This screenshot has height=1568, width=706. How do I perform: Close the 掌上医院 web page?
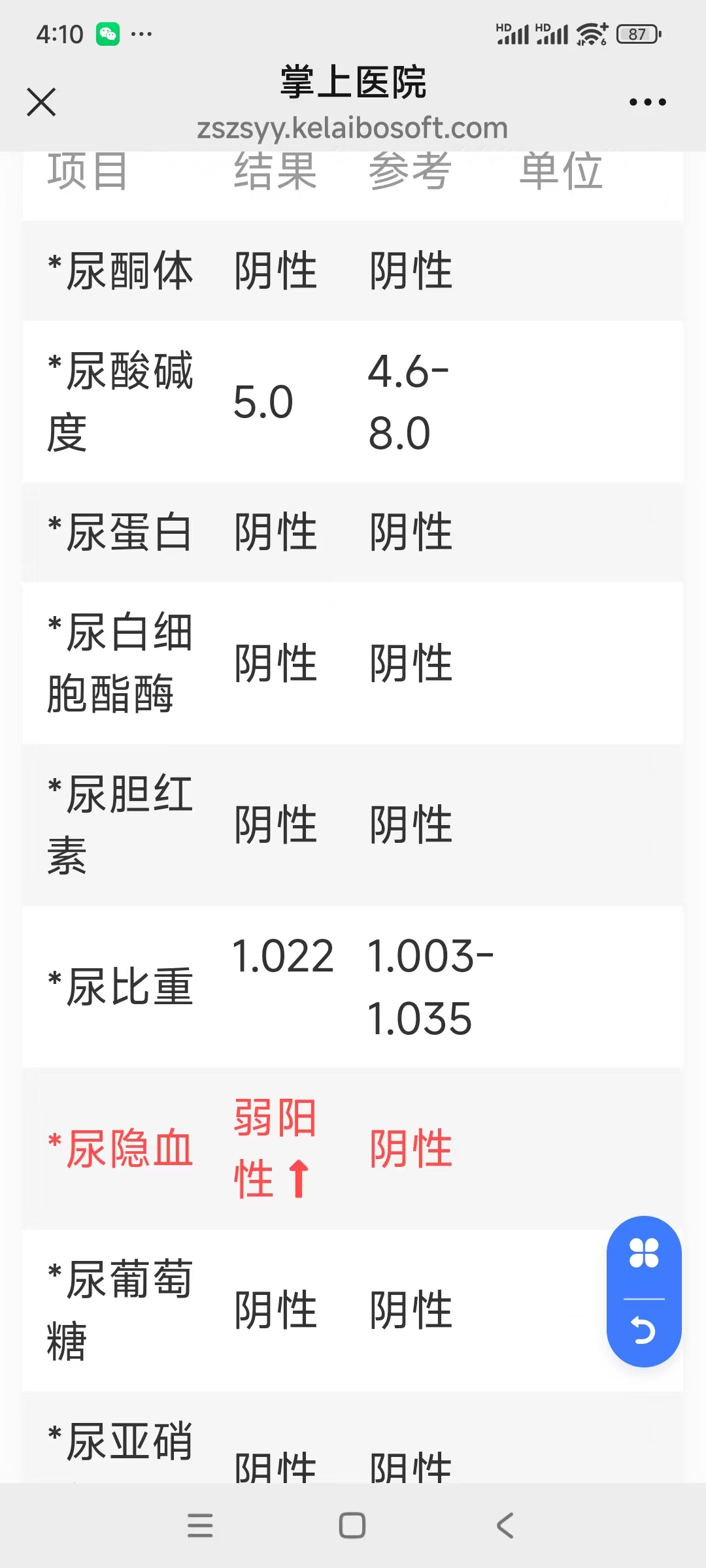coord(41,102)
